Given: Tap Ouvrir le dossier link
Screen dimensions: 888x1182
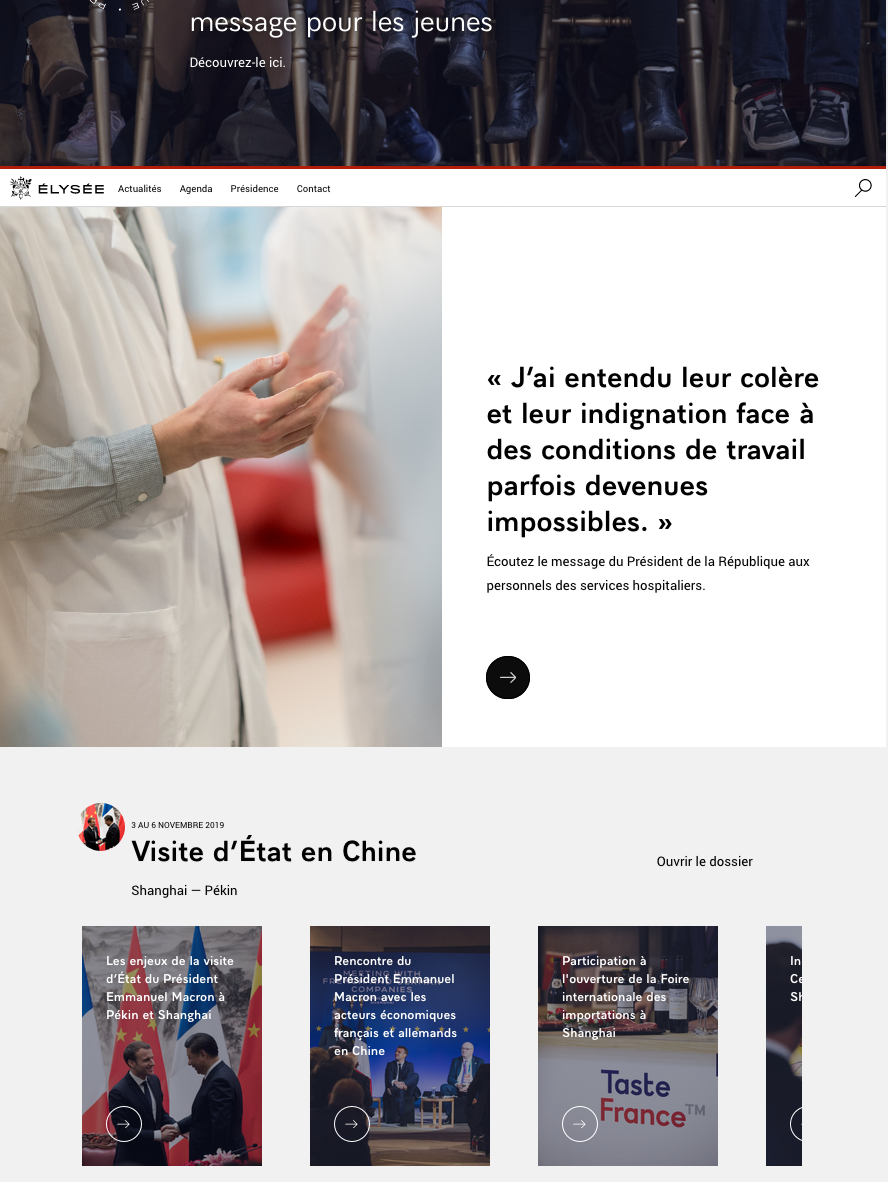Looking at the screenshot, I should (704, 861).
